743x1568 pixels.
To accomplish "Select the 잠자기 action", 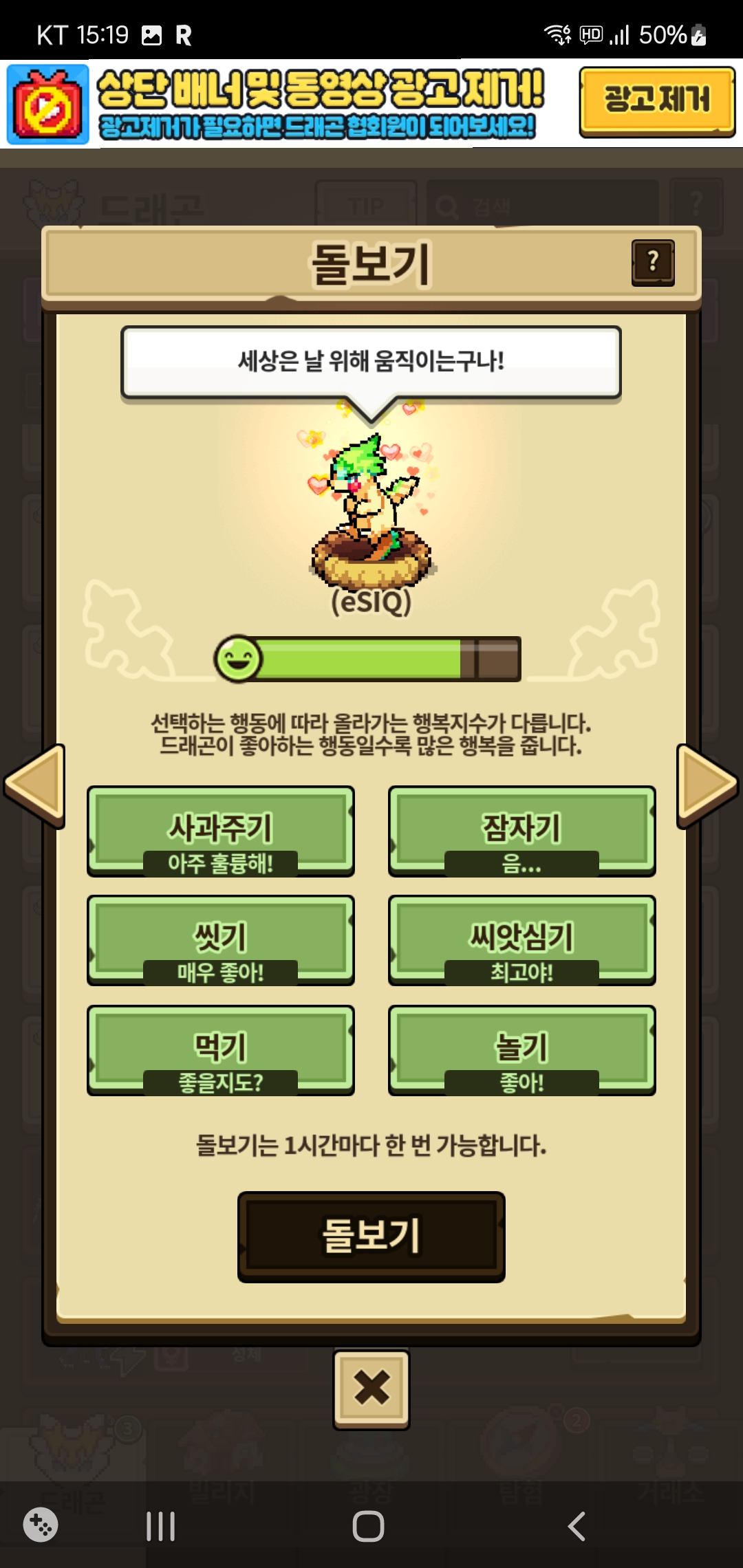I will [521, 830].
